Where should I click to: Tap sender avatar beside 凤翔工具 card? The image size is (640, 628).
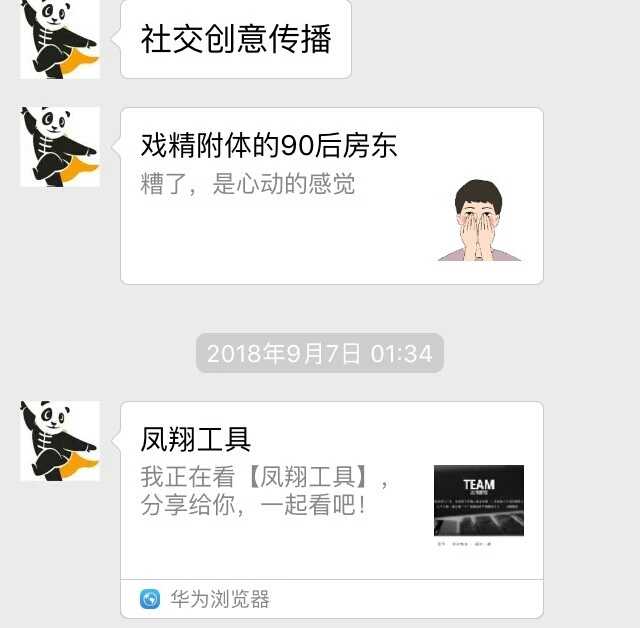[60, 441]
